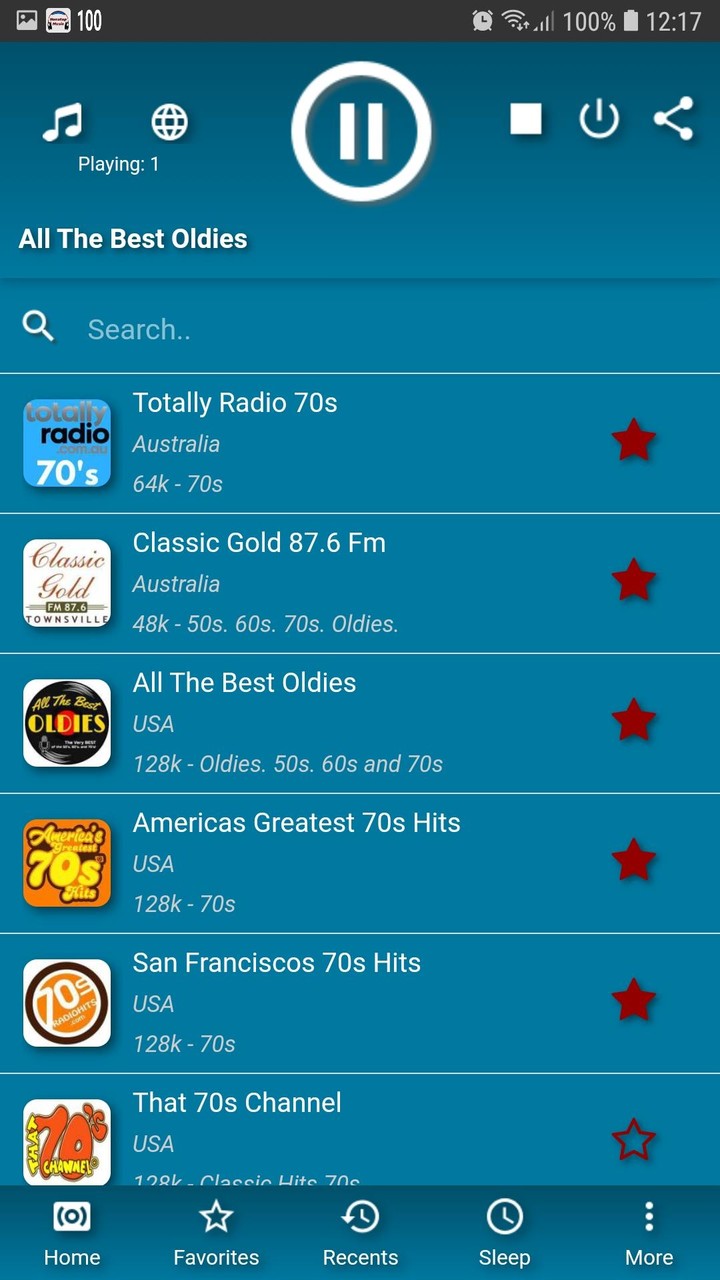Tap the music note icon
720x1280 pixels.
(x=64, y=120)
